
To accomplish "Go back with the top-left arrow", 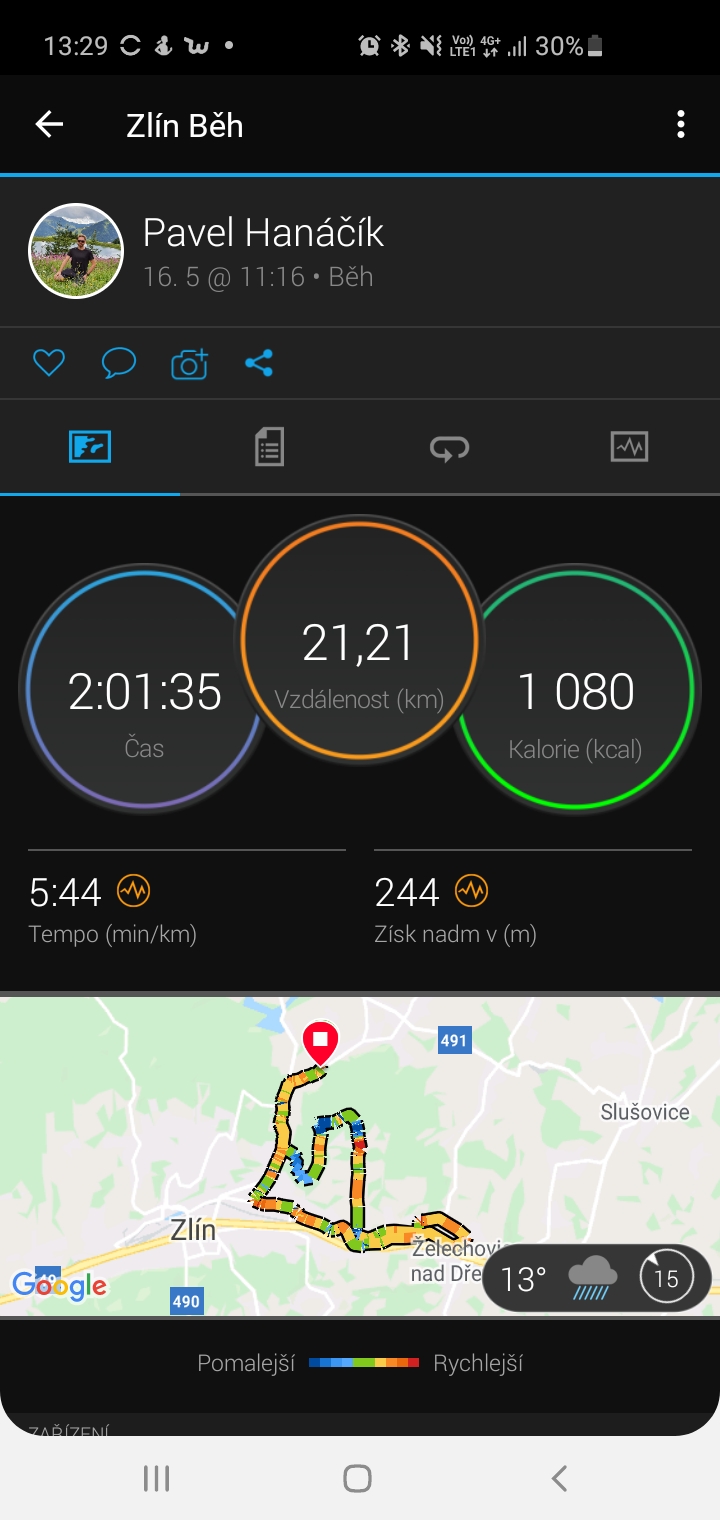I will 49,125.
